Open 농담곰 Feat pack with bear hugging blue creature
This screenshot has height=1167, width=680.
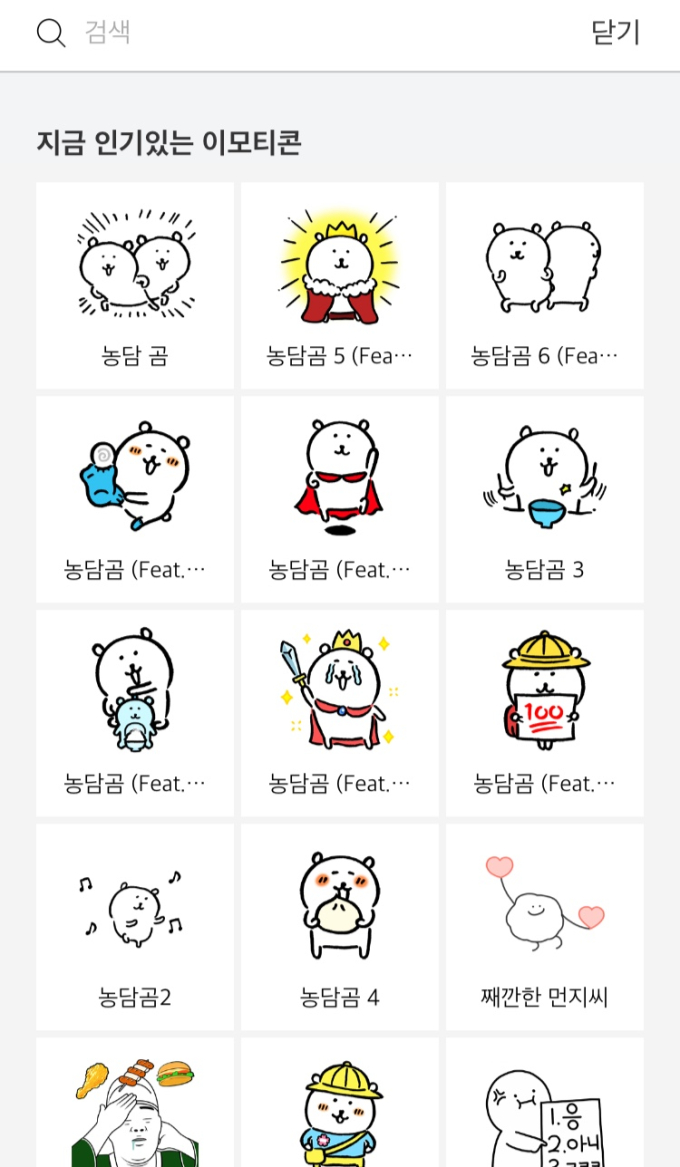[135, 499]
